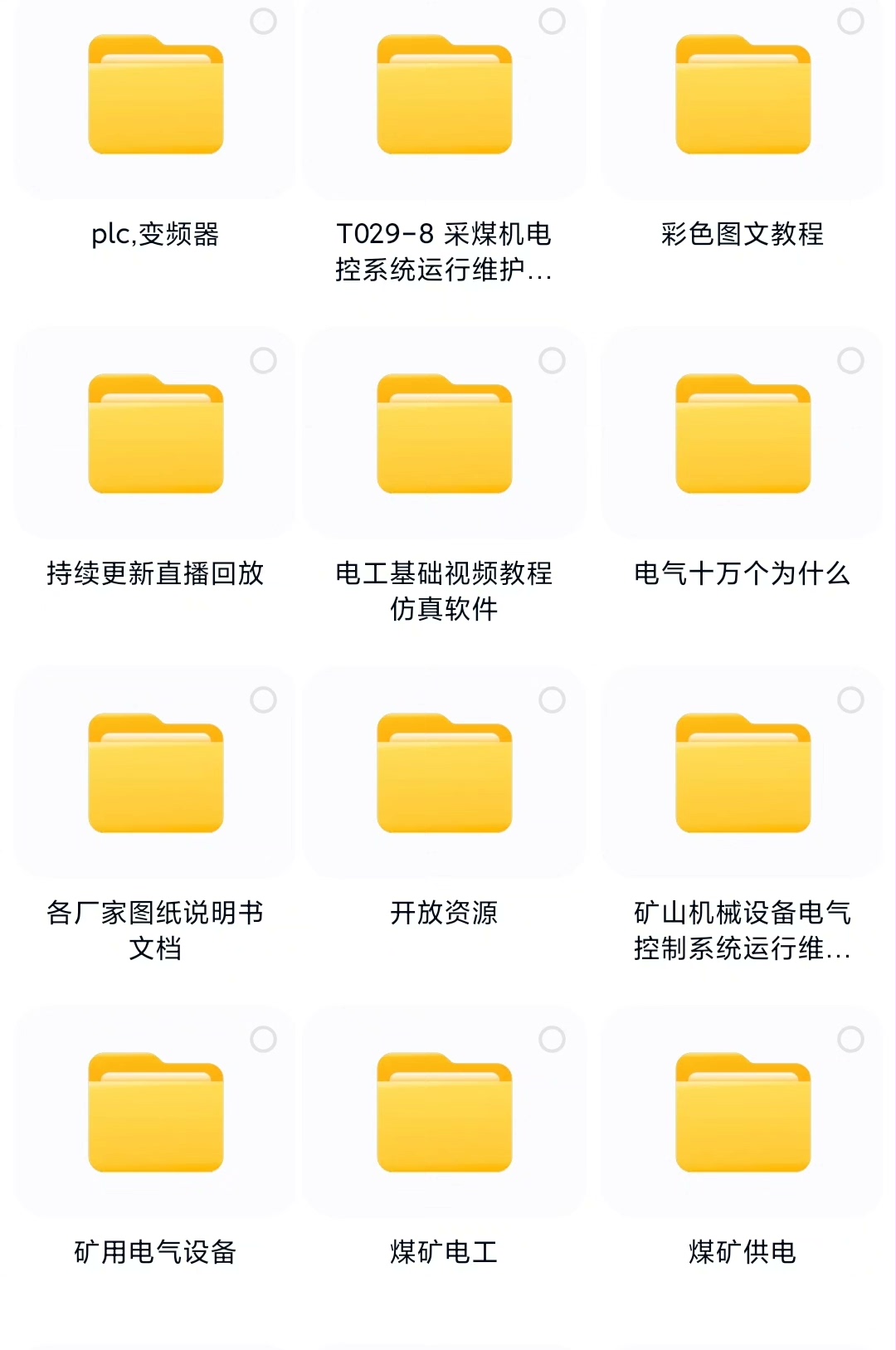Viewport: 896px width, 1350px height.
Task: Mark 电工基础视频教程仿真软件 as selected
Action: pyautogui.click(x=552, y=361)
